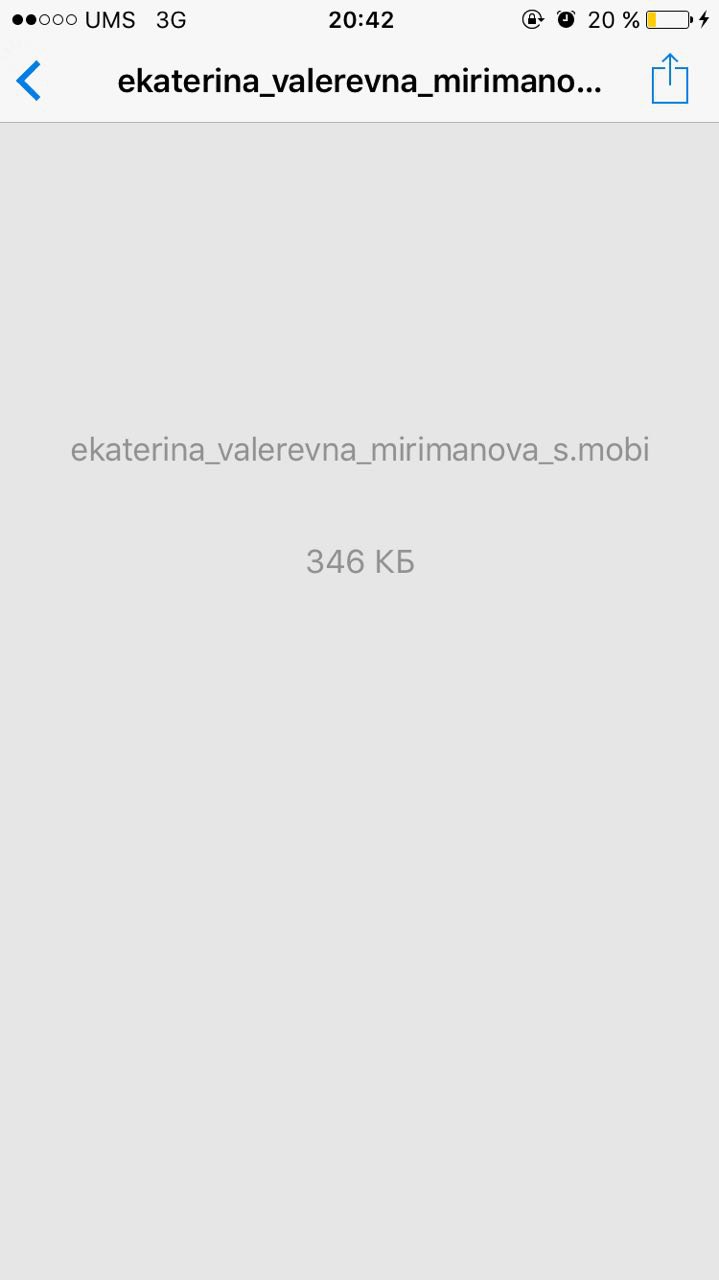Go back using the blue arrow
719x1280 pixels.
click(x=29, y=81)
